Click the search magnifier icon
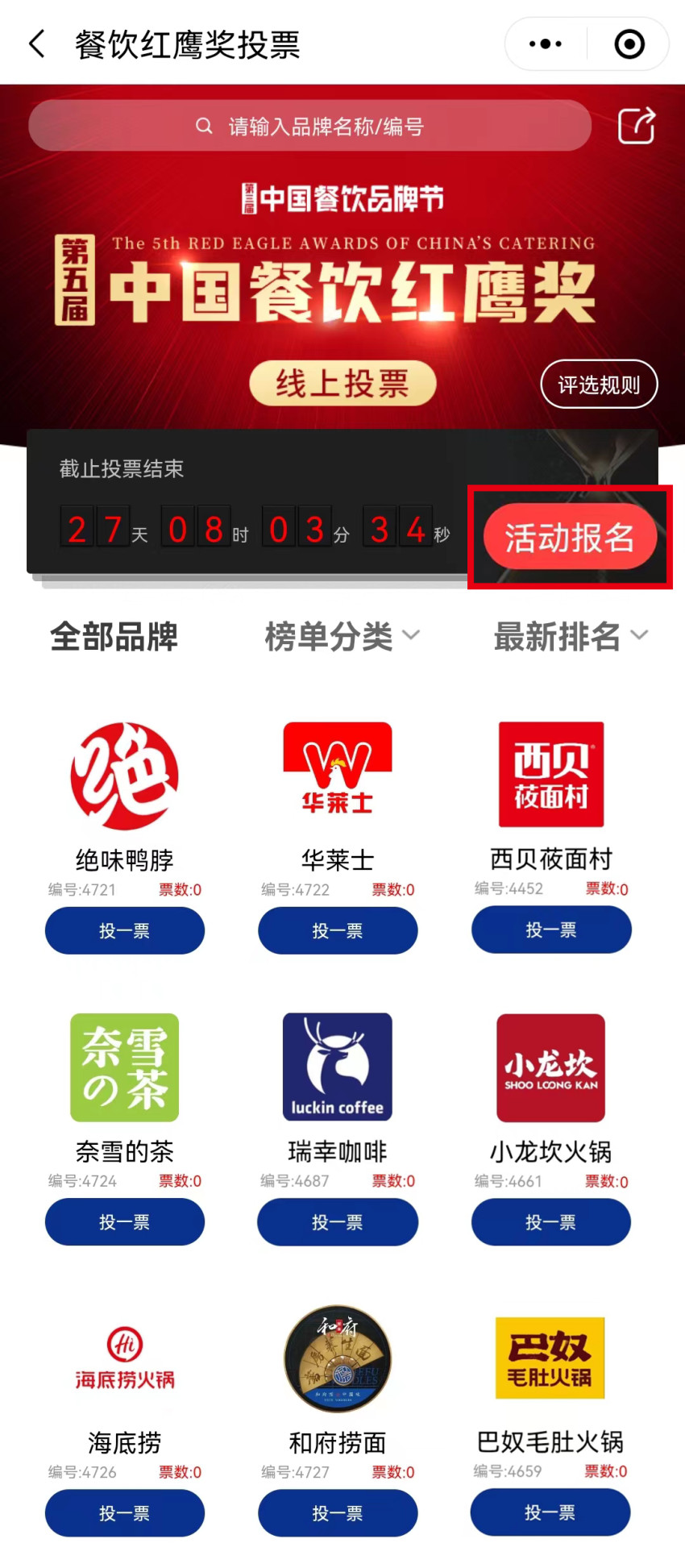The height and width of the screenshot is (1568, 685). coord(202,126)
